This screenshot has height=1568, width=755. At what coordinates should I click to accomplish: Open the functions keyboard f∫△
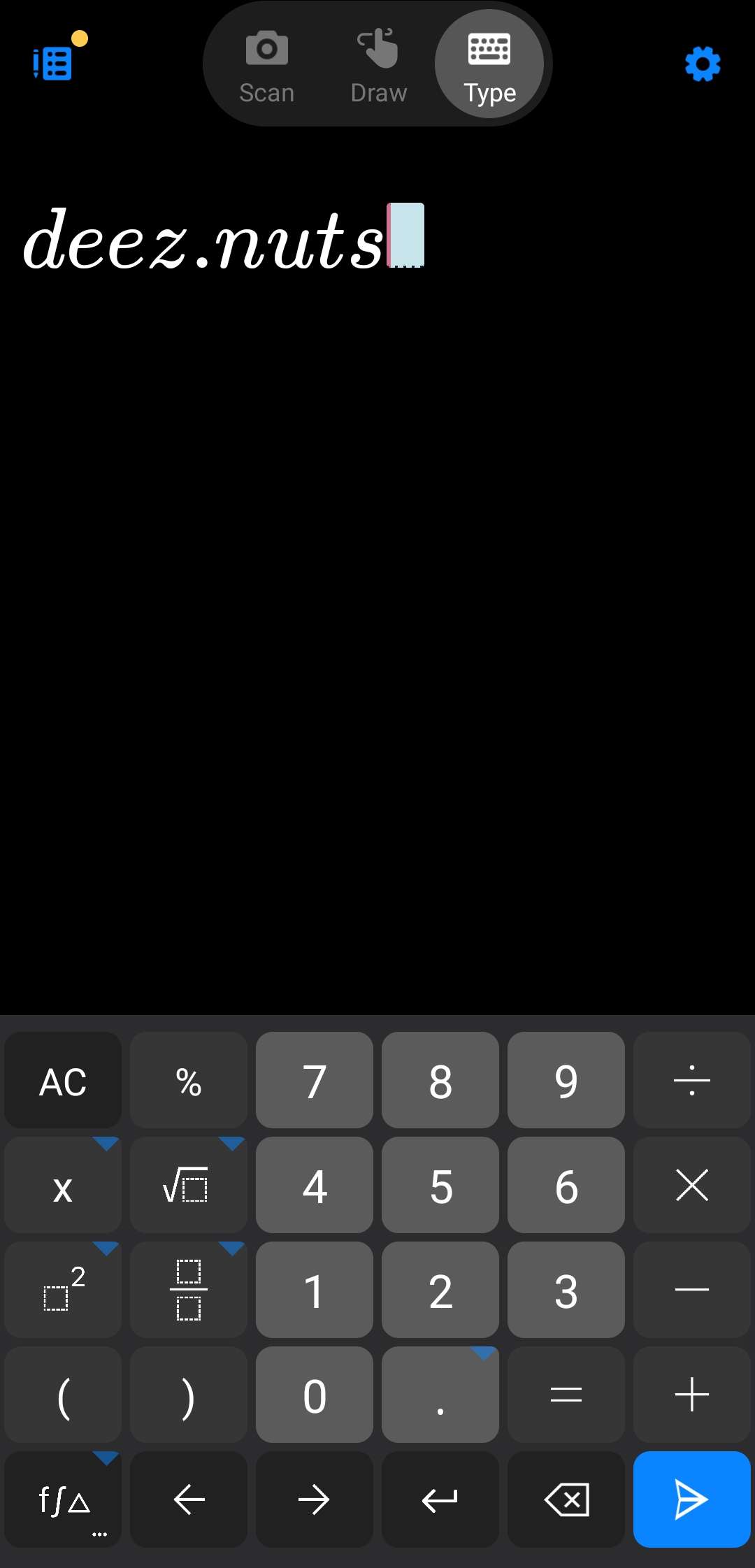pos(63,1500)
